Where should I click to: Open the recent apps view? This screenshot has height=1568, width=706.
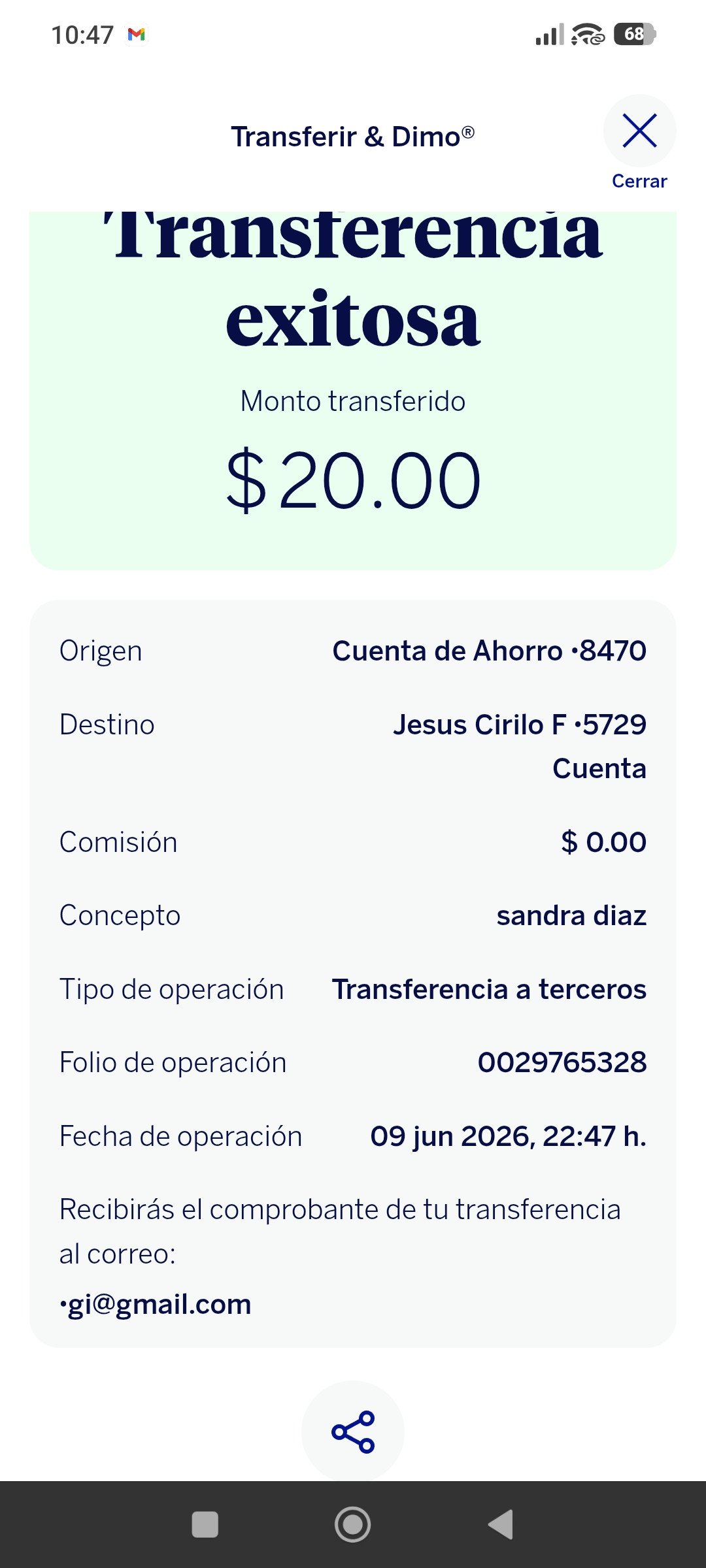(205, 1524)
